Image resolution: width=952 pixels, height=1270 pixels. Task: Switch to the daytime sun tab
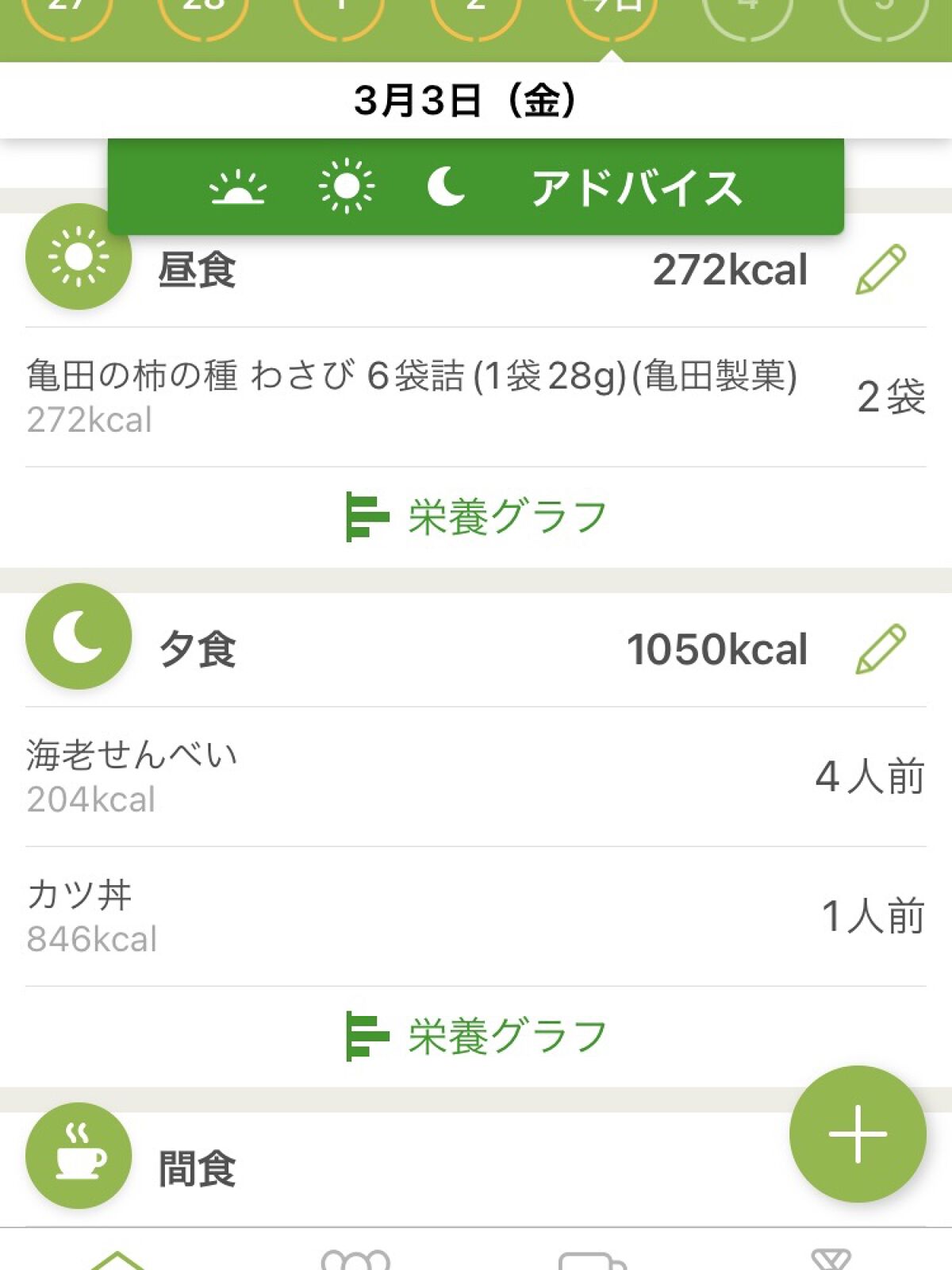pos(345,187)
